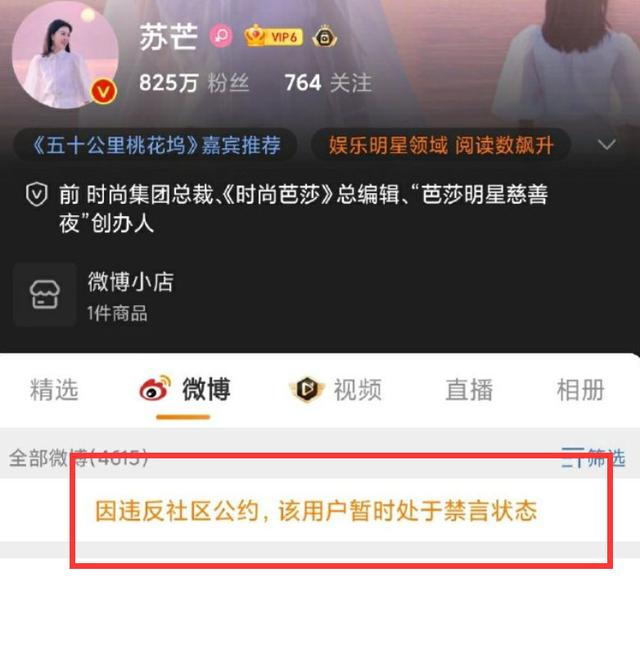This screenshot has height=645, width=640.
Task: Go to the 直播 tab
Action: point(469,390)
